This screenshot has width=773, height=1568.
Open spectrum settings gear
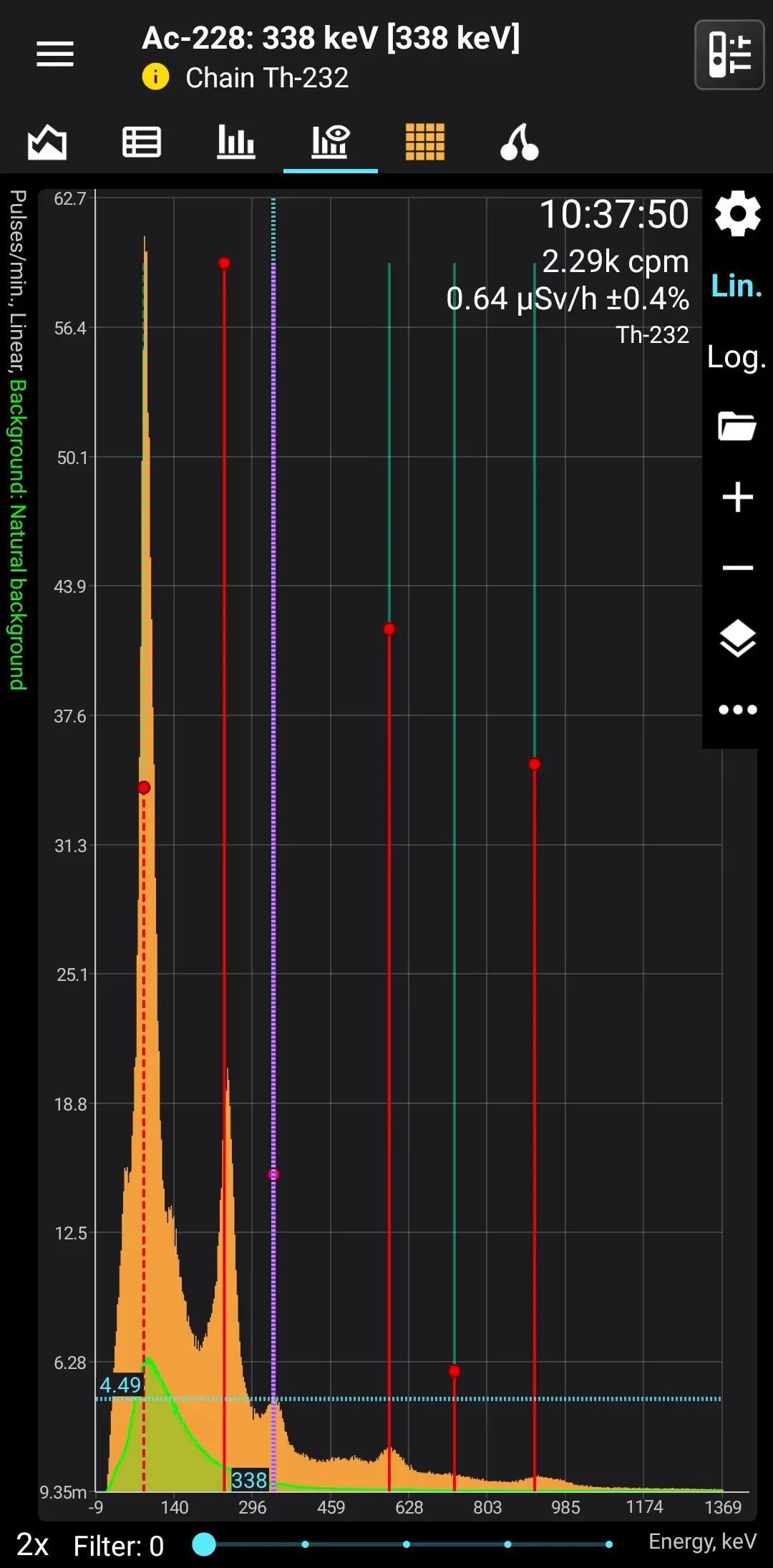pyautogui.click(x=737, y=213)
